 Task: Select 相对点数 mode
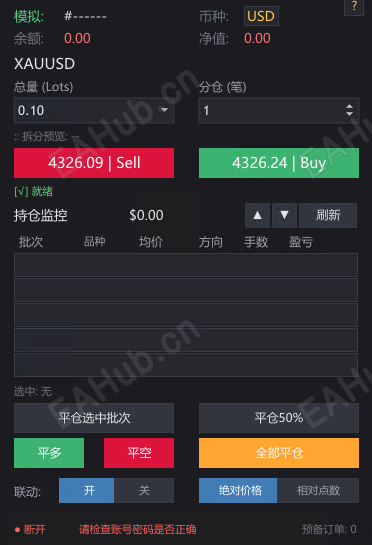coord(318,490)
